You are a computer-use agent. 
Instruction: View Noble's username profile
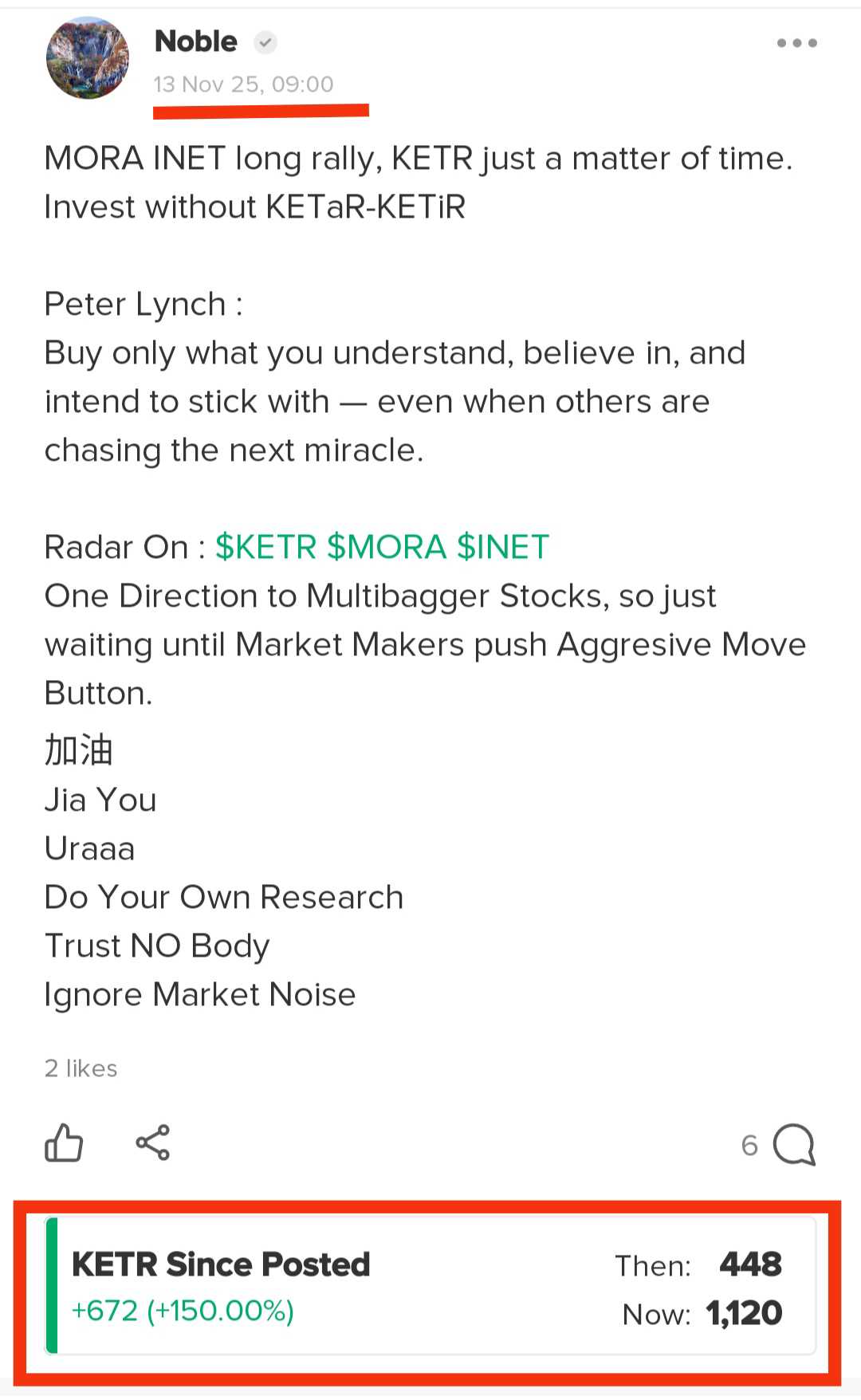196,41
